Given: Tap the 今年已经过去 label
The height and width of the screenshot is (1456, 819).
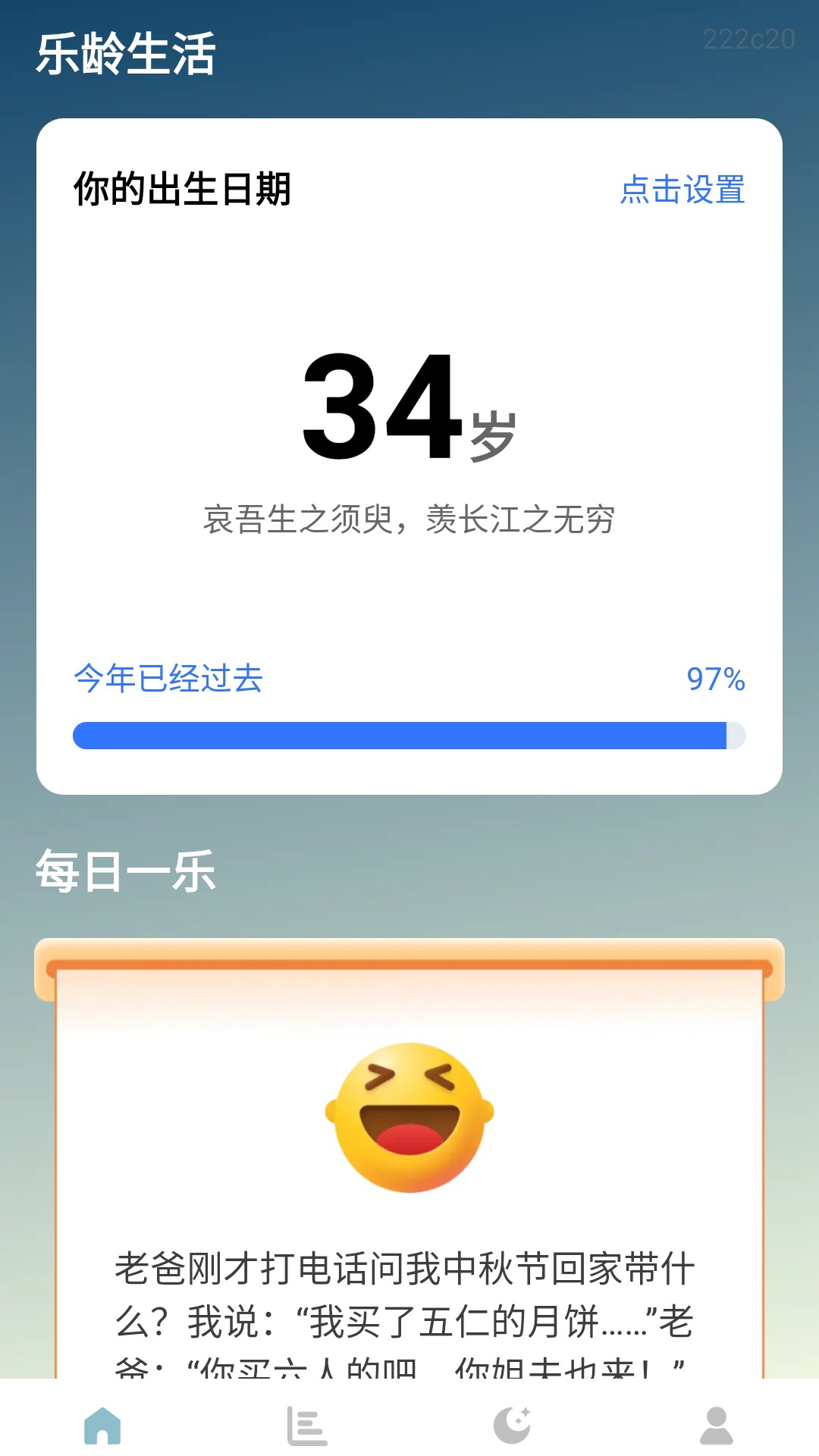Looking at the screenshot, I should [166, 680].
